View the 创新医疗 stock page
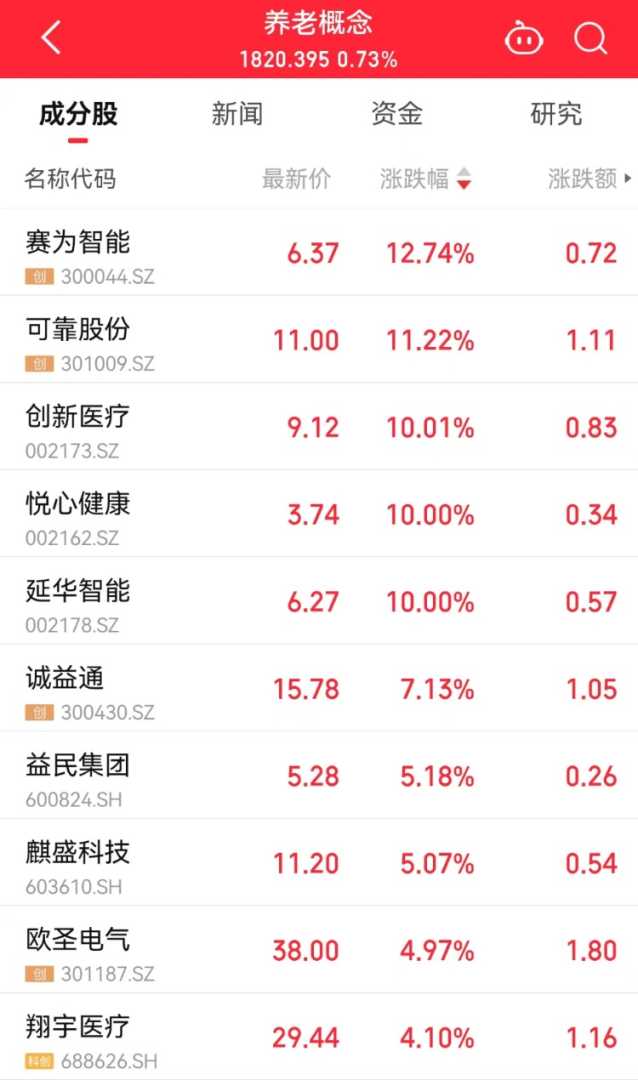 78,416
